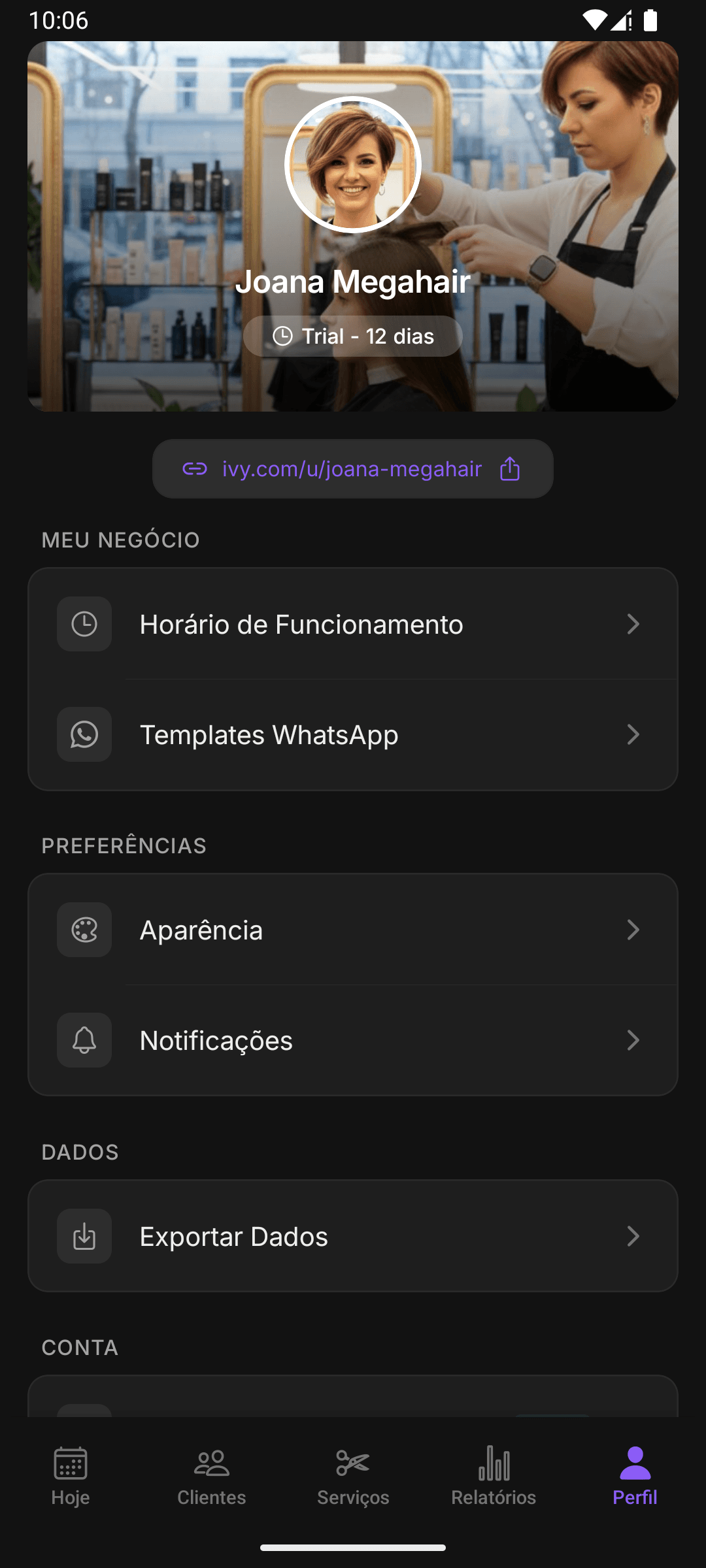706x1568 pixels.
Task: Select the Perfil icon in bottom bar
Action: [635, 1470]
